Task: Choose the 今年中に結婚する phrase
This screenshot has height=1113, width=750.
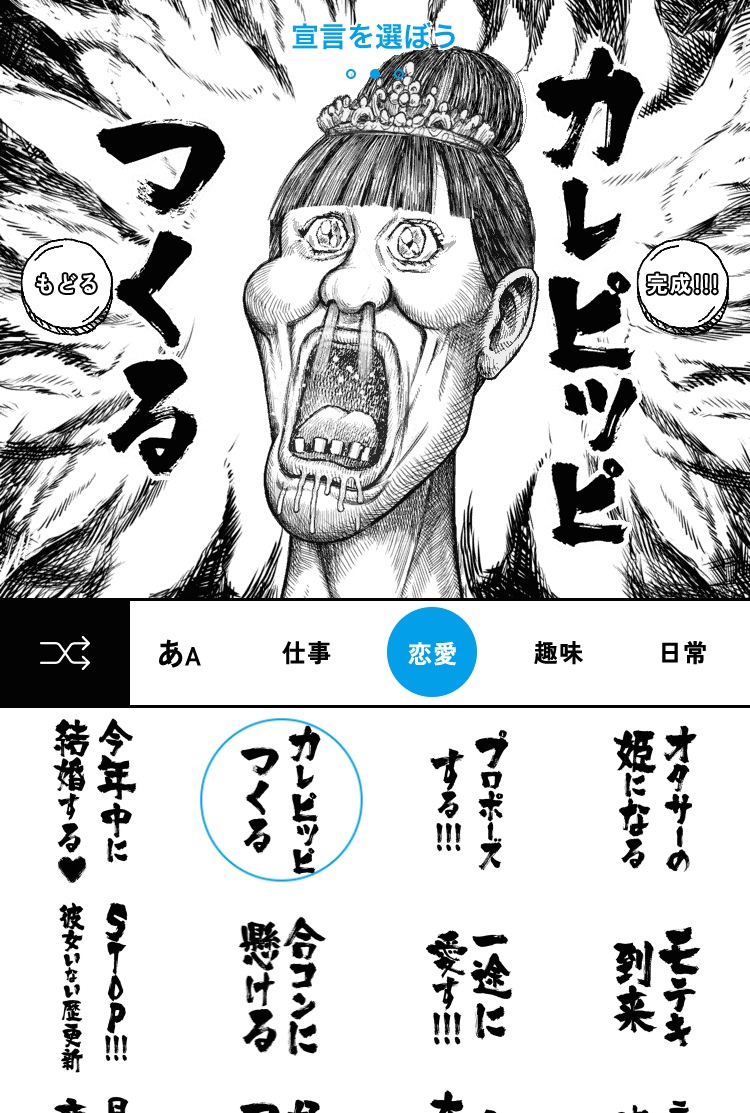Action: [x=93, y=801]
